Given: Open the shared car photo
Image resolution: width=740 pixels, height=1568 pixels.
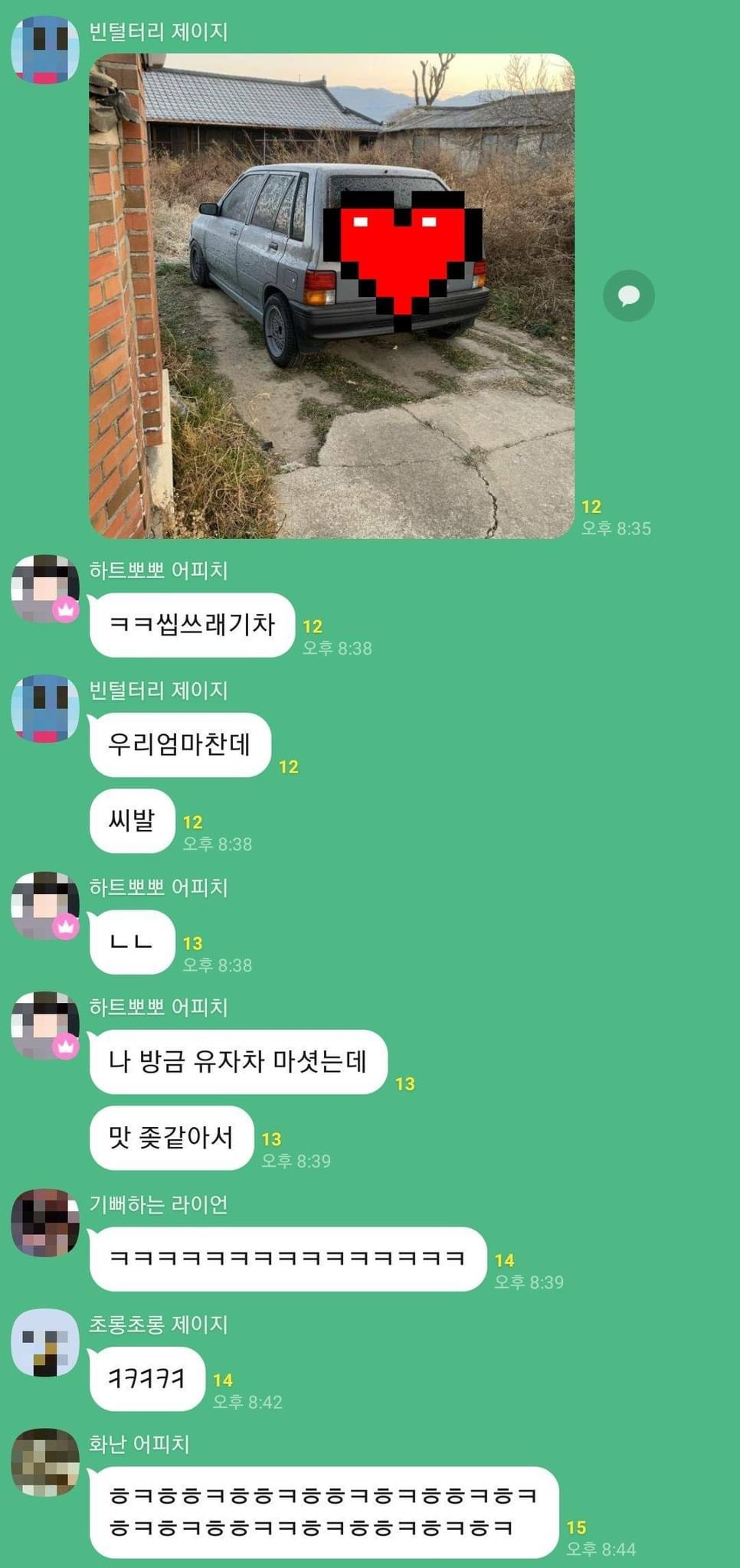Looking at the screenshot, I should tap(332, 296).
